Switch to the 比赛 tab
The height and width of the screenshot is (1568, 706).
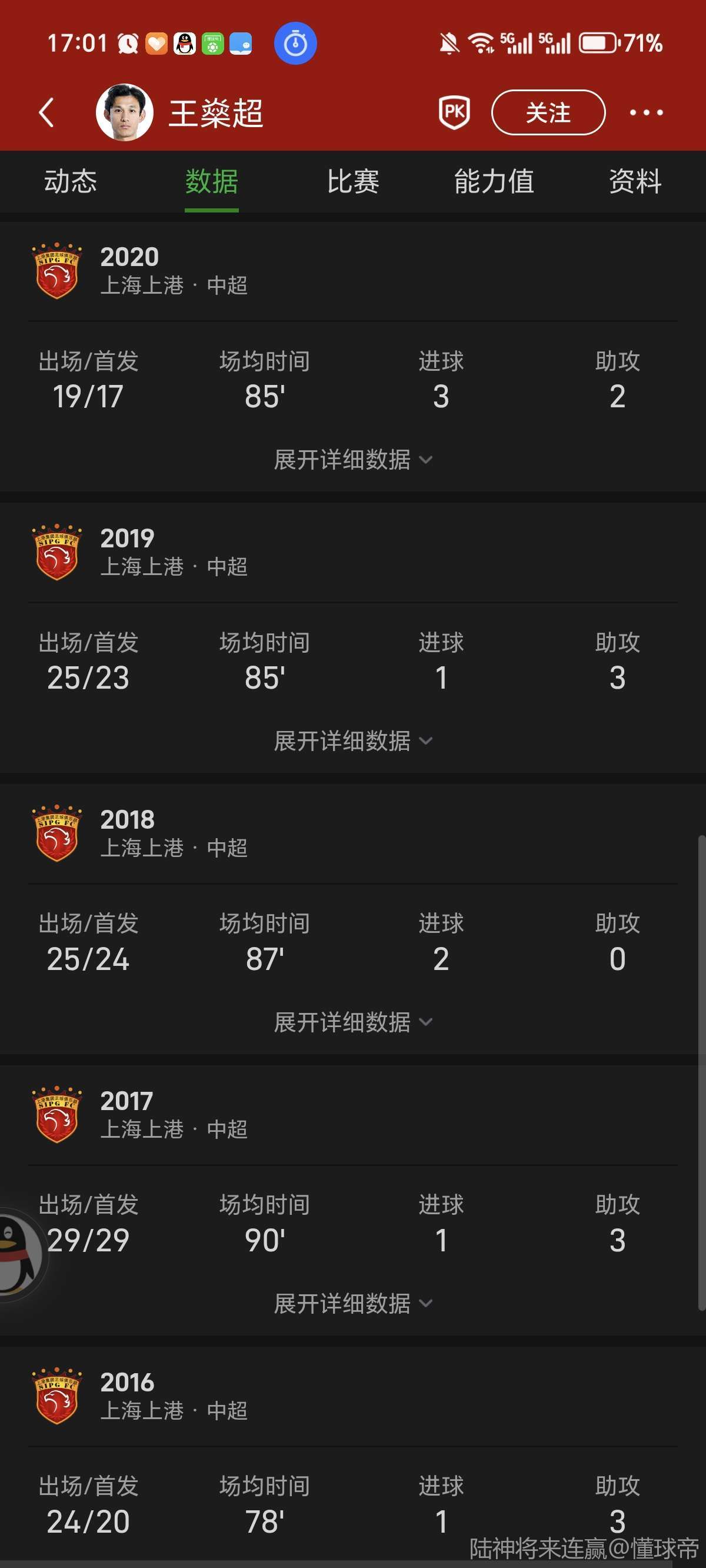pyautogui.click(x=353, y=181)
